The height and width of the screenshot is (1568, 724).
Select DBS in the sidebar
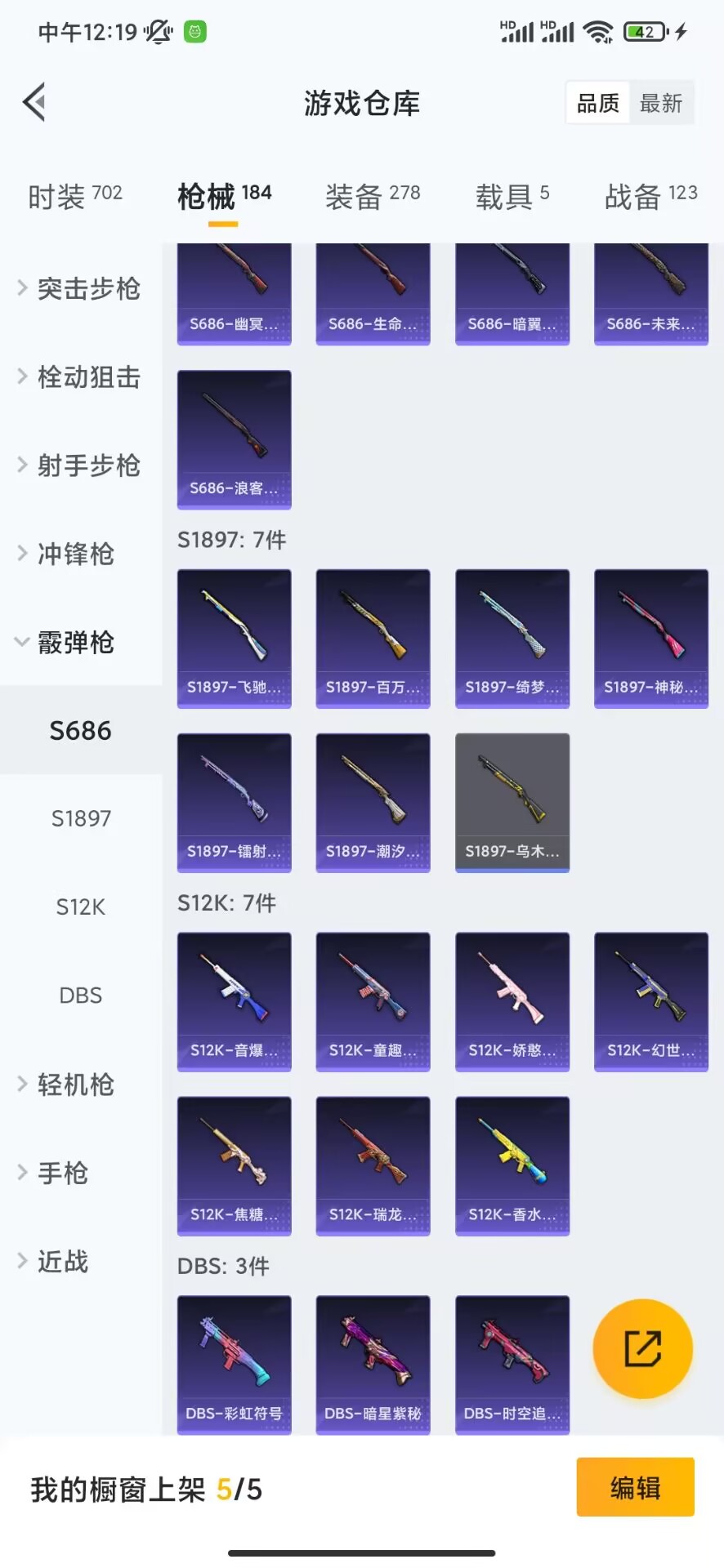coord(80,996)
